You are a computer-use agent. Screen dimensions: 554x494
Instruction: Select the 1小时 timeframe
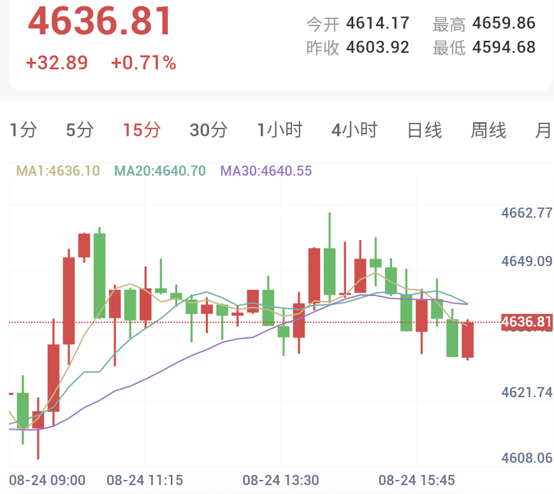point(279,130)
